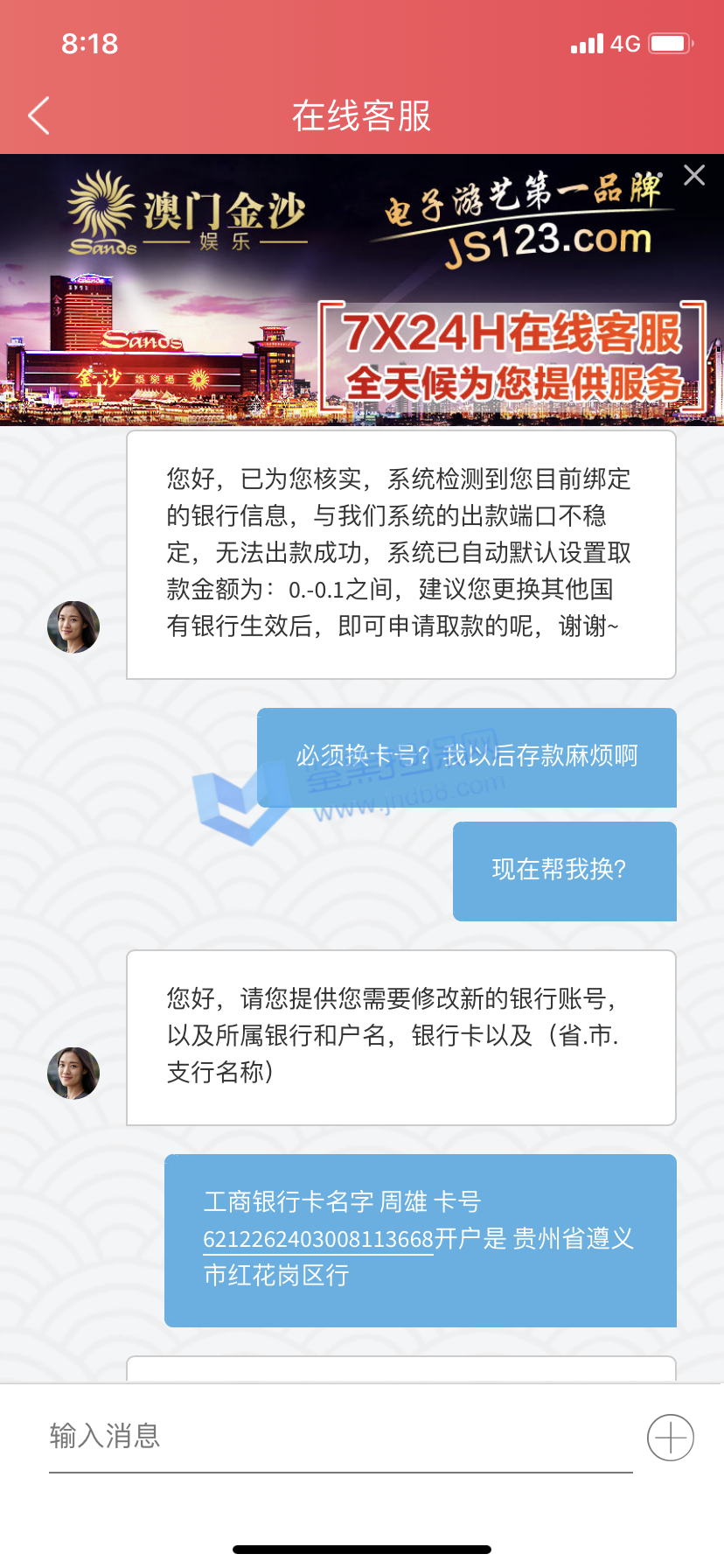Tap the underlined bank card number
724x1568 pixels.
[318, 1240]
